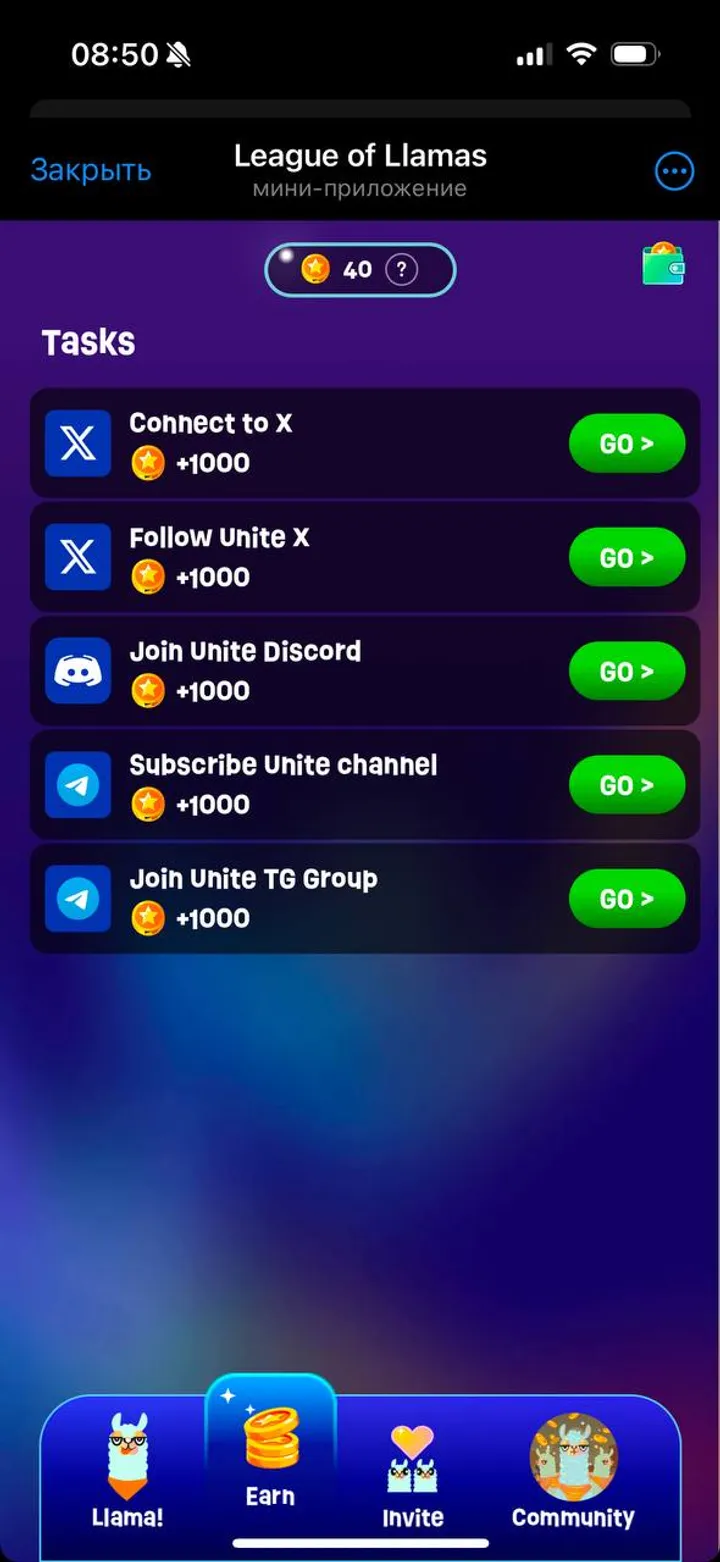Switch to the Llama! tab
The height and width of the screenshot is (1562, 720).
tap(127, 1470)
